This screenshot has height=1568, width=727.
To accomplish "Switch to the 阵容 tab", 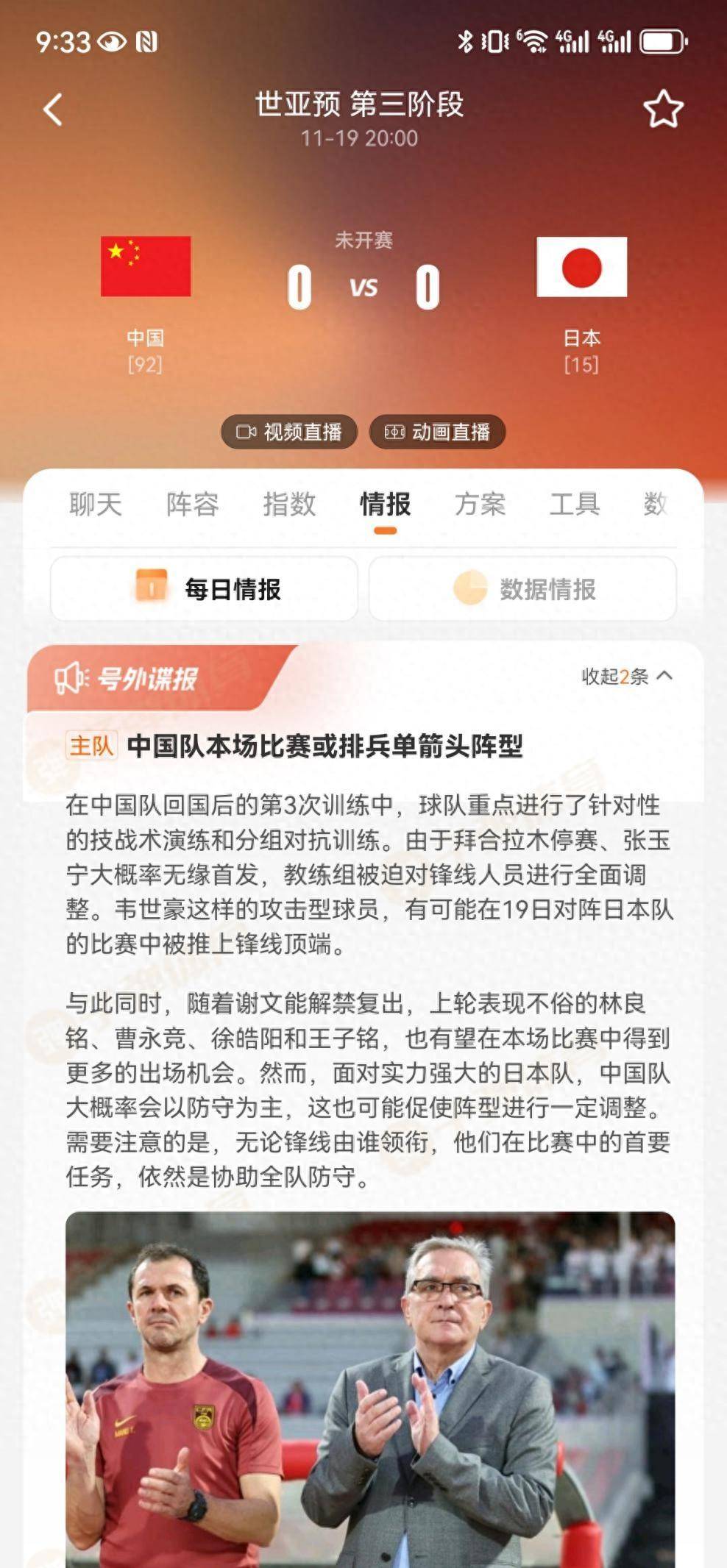I will [x=192, y=505].
